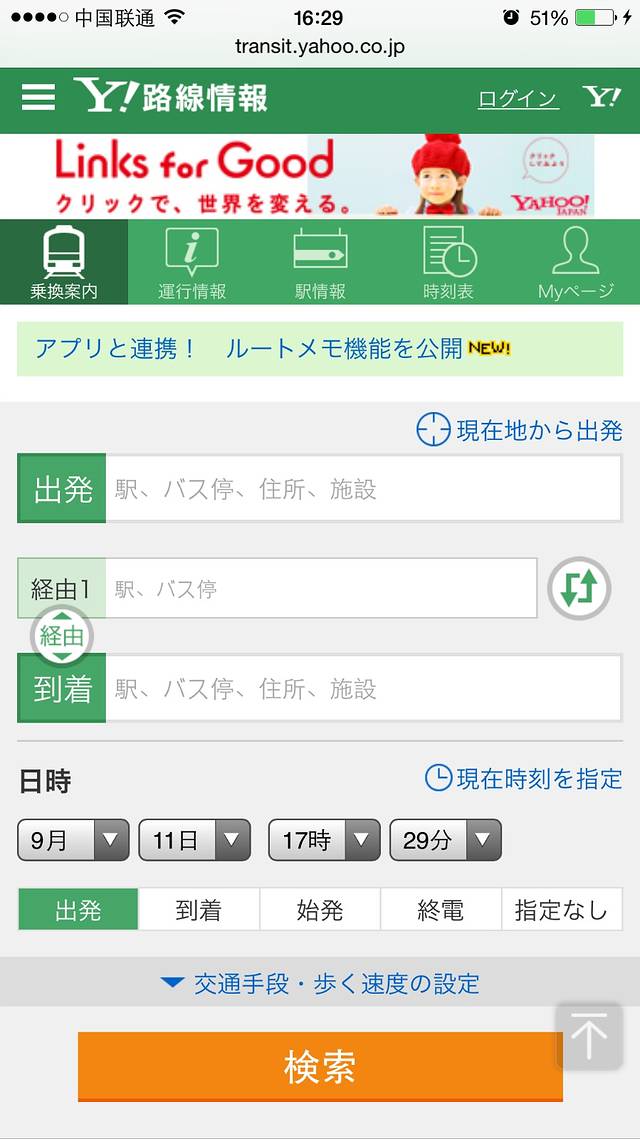Open the 9月 month dropdown
This screenshot has width=640, height=1139.
coord(74,840)
